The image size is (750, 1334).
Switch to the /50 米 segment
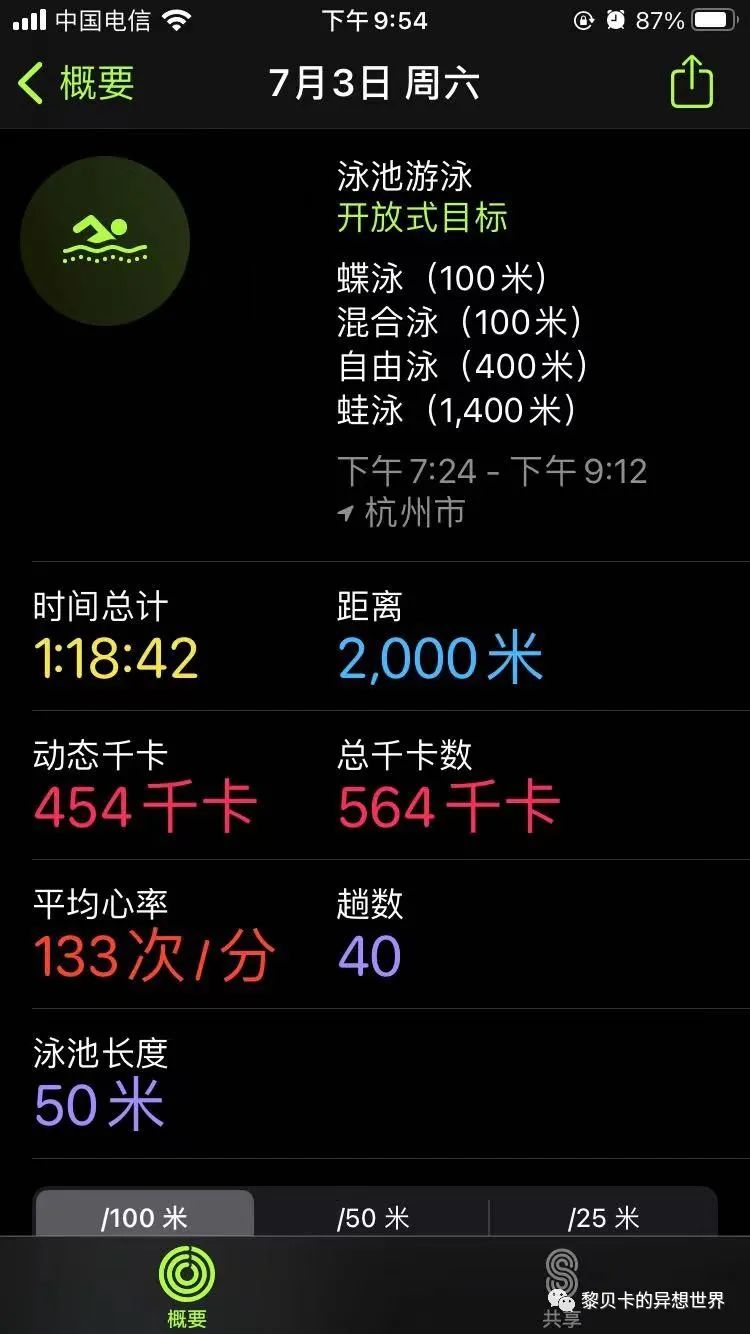(373, 1216)
